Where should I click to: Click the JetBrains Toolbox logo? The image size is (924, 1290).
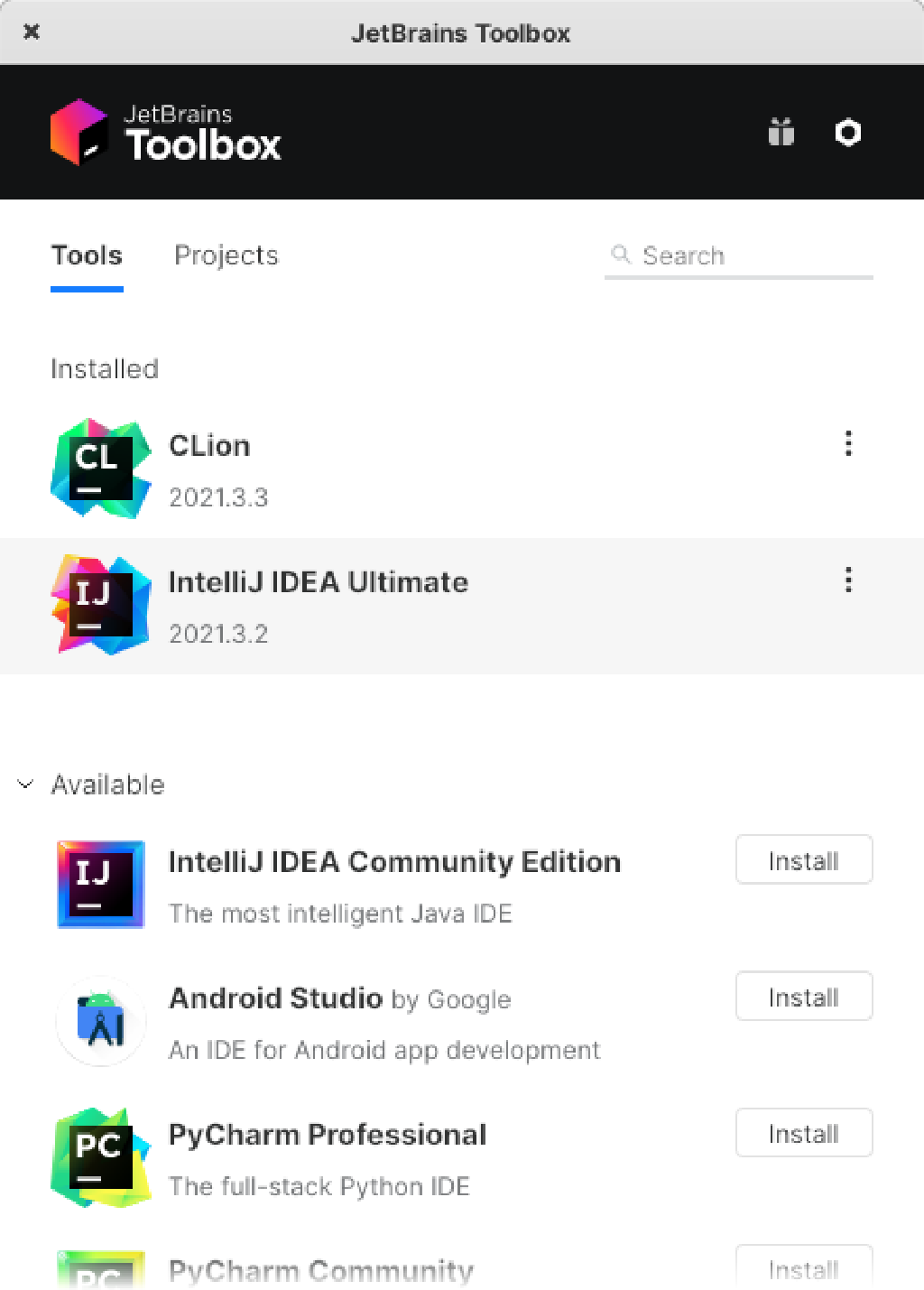166,132
